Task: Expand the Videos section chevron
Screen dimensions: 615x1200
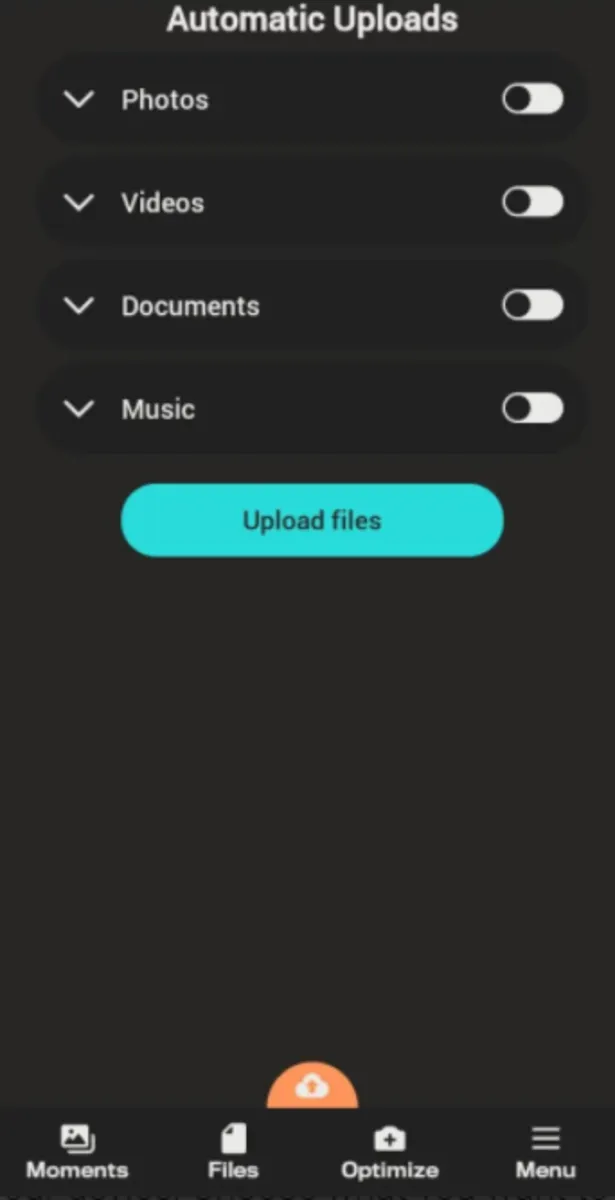Action: [x=78, y=202]
